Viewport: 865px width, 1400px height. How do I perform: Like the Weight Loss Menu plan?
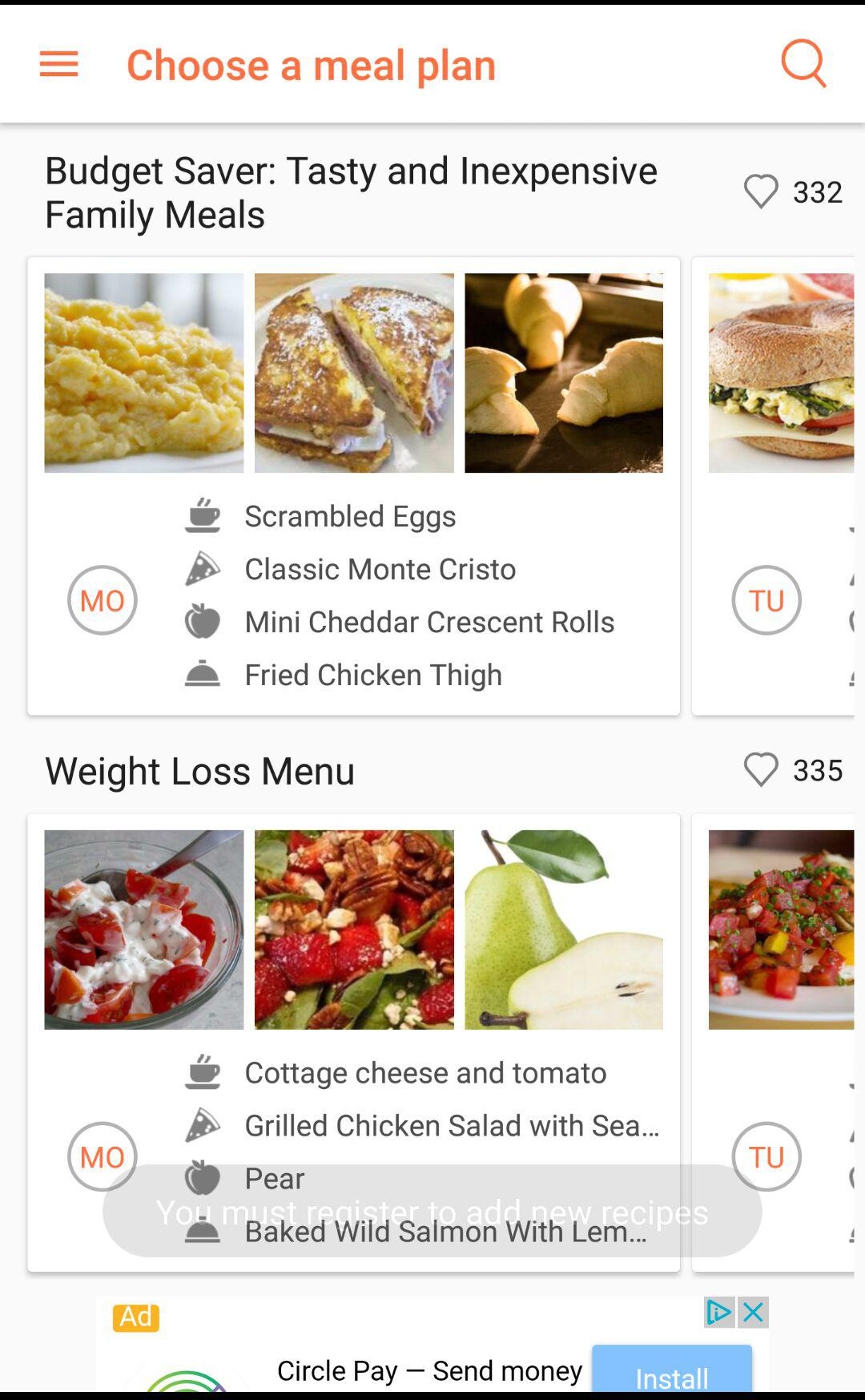click(761, 770)
